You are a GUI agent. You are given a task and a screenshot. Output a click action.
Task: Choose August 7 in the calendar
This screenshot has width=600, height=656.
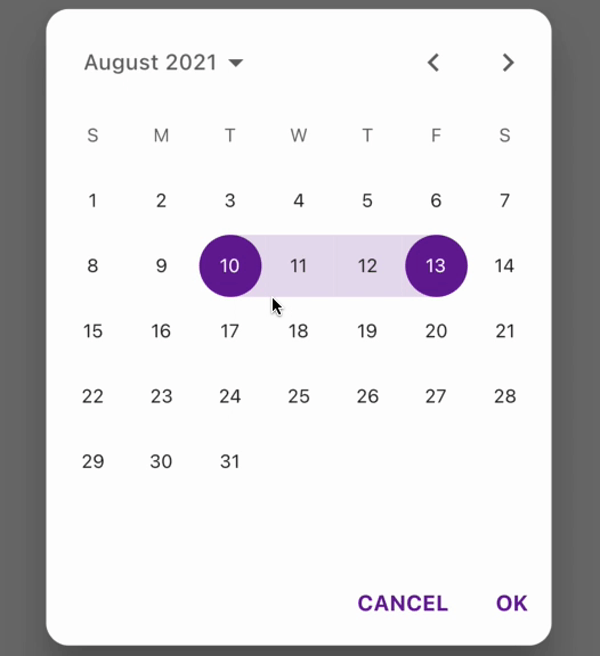coord(504,201)
